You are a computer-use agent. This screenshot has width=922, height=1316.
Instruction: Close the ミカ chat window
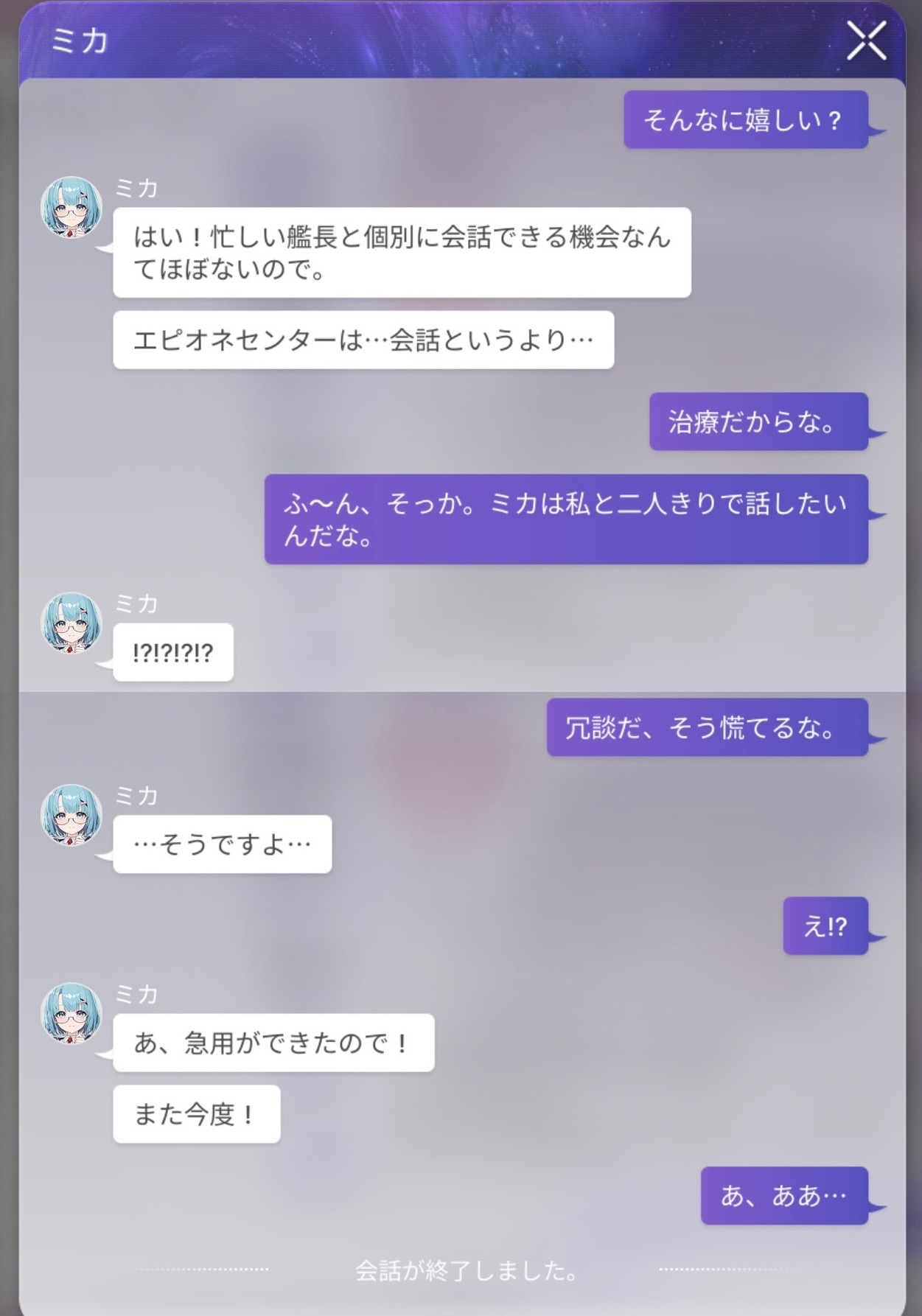coord(866,41)
